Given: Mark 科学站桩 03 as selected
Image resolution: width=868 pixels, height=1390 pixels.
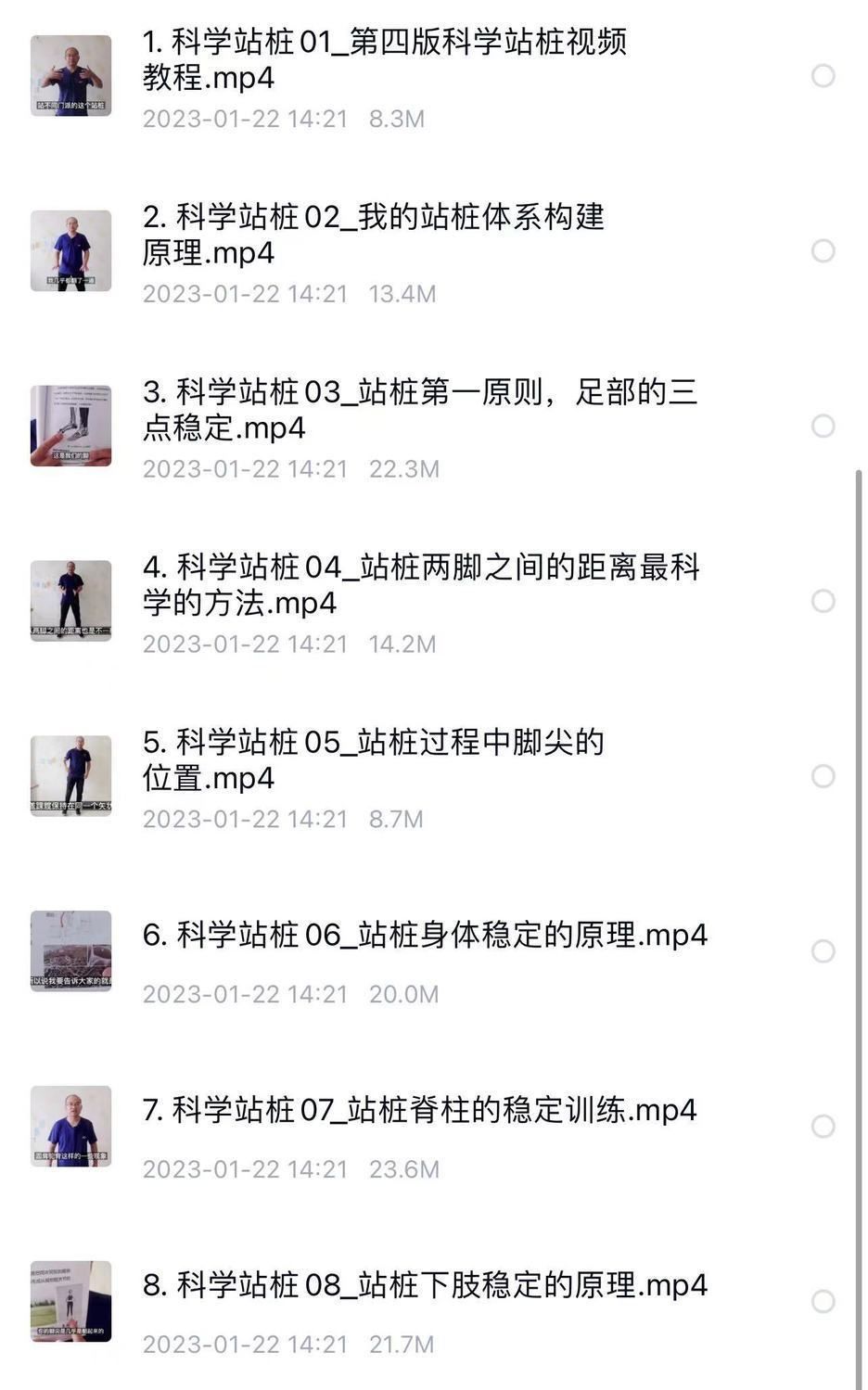Looking at the screenshot, I should 823,427.
